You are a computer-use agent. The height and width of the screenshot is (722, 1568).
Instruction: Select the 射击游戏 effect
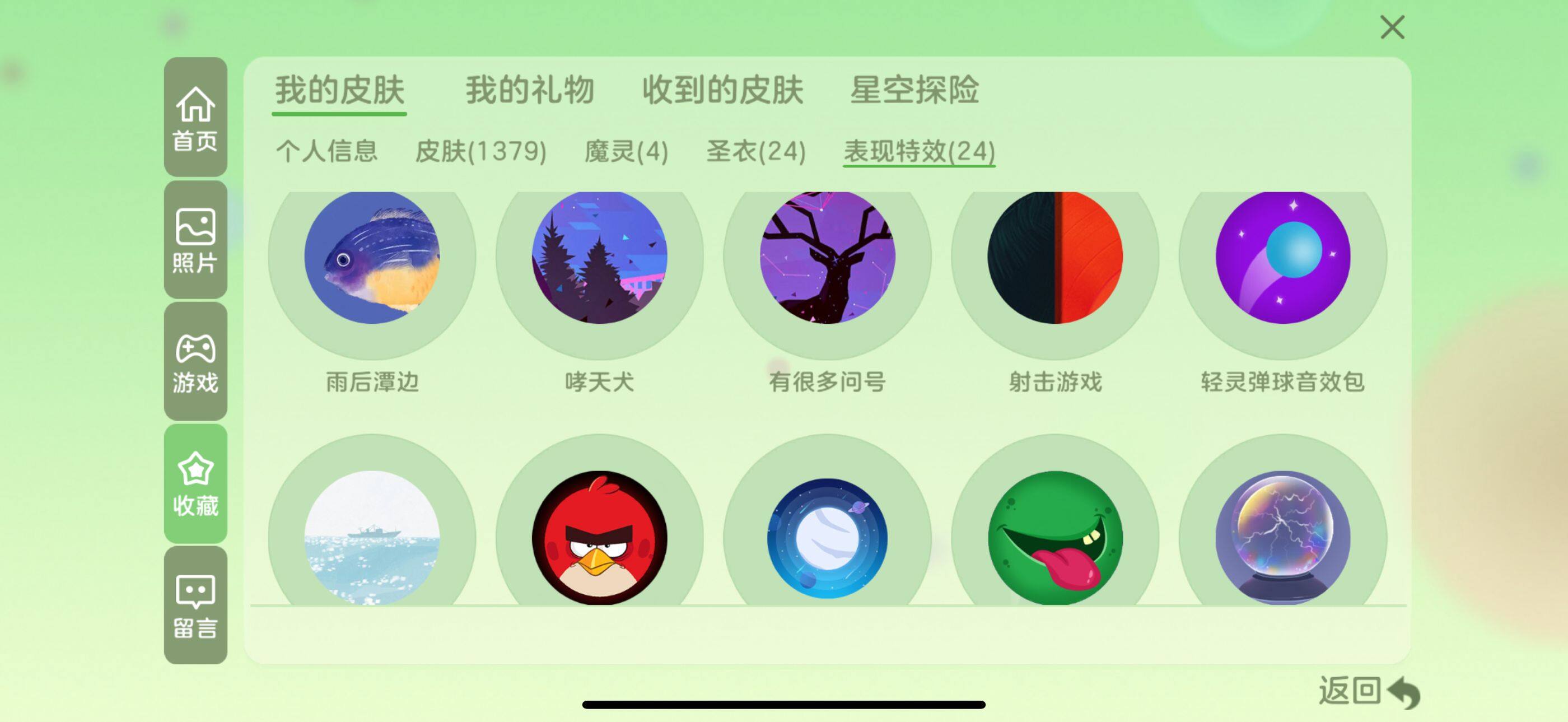click(1055, 258)
